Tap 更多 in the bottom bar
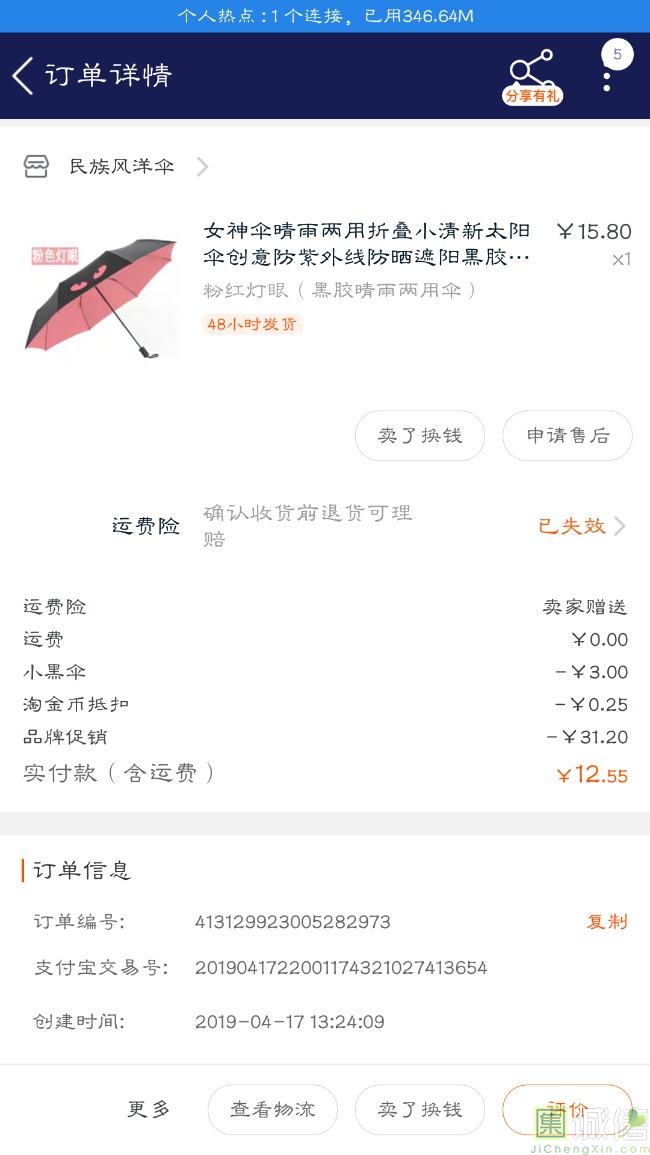650x1155 pixels. point(149,1109)
